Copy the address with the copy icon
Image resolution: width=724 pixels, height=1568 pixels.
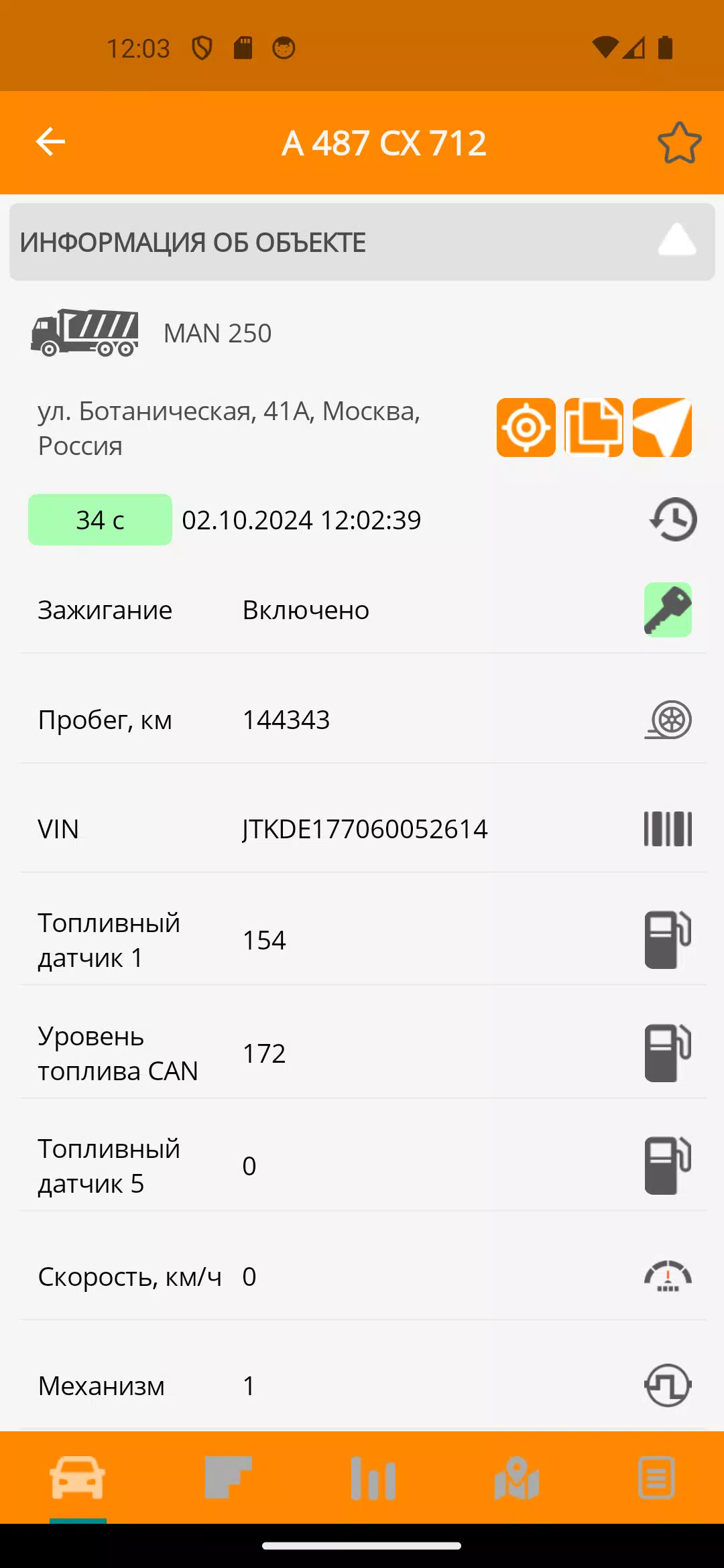click(594, 428)
